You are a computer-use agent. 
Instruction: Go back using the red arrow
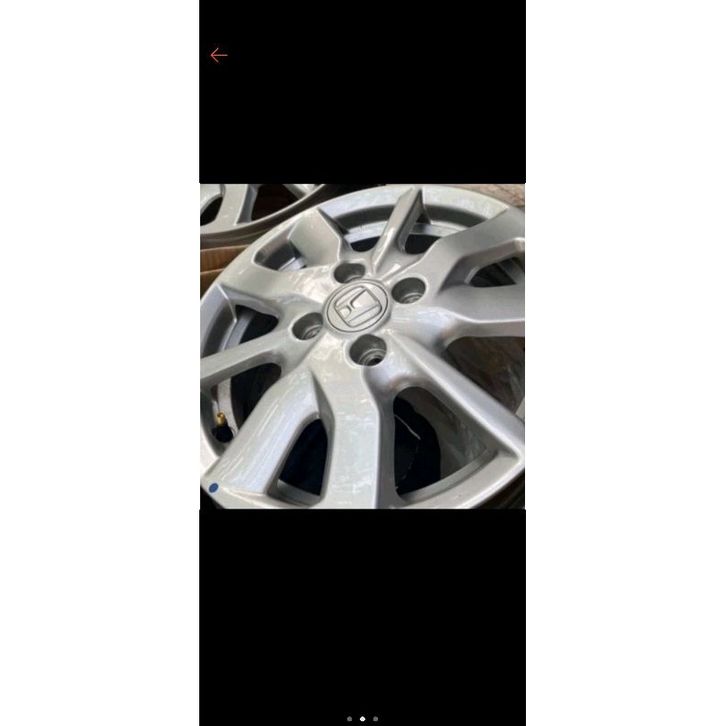click(x=219, y=56)
